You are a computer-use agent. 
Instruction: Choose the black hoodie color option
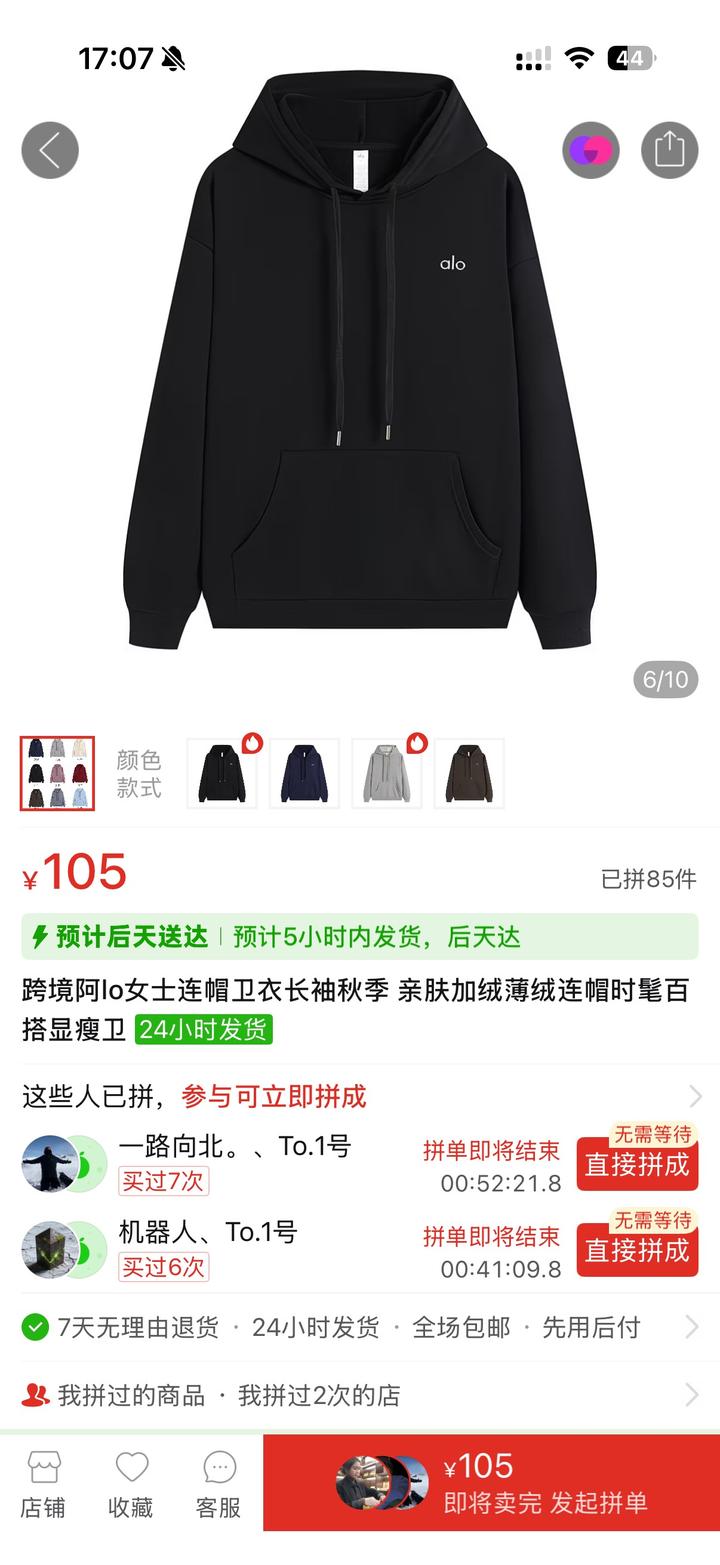[x=222, y=773]
